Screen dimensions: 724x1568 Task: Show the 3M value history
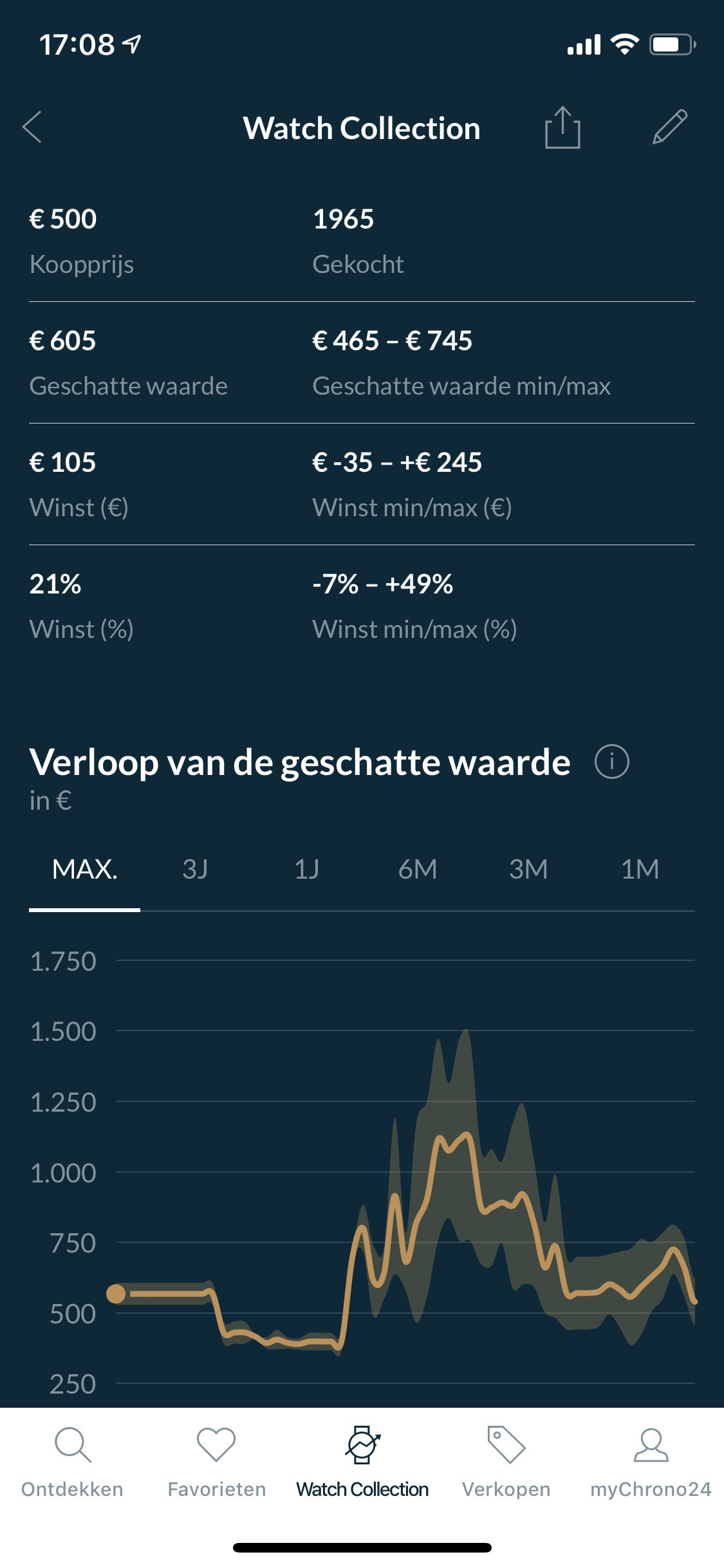click(528, 870)
